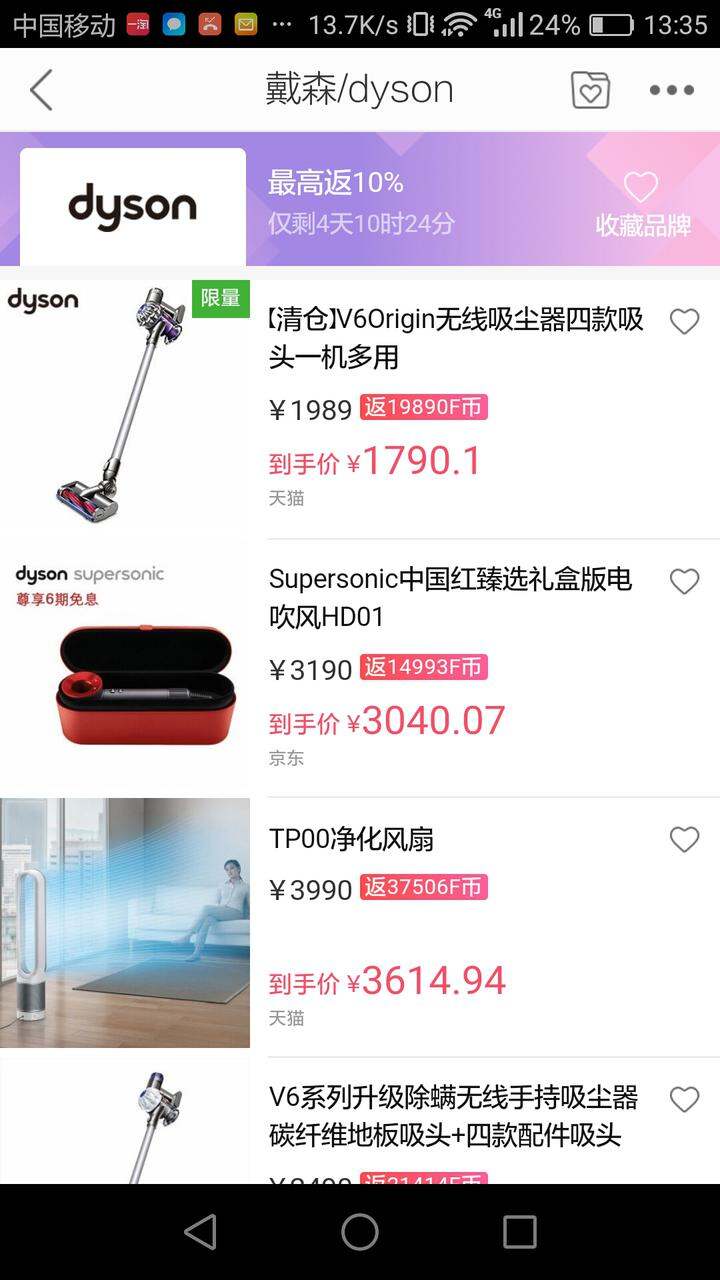The image size is (720, 1280).
Task: Tap 收藏品牌 to favorite the Dyson brand
Action: pyautogui.click(x=642, y=205)
